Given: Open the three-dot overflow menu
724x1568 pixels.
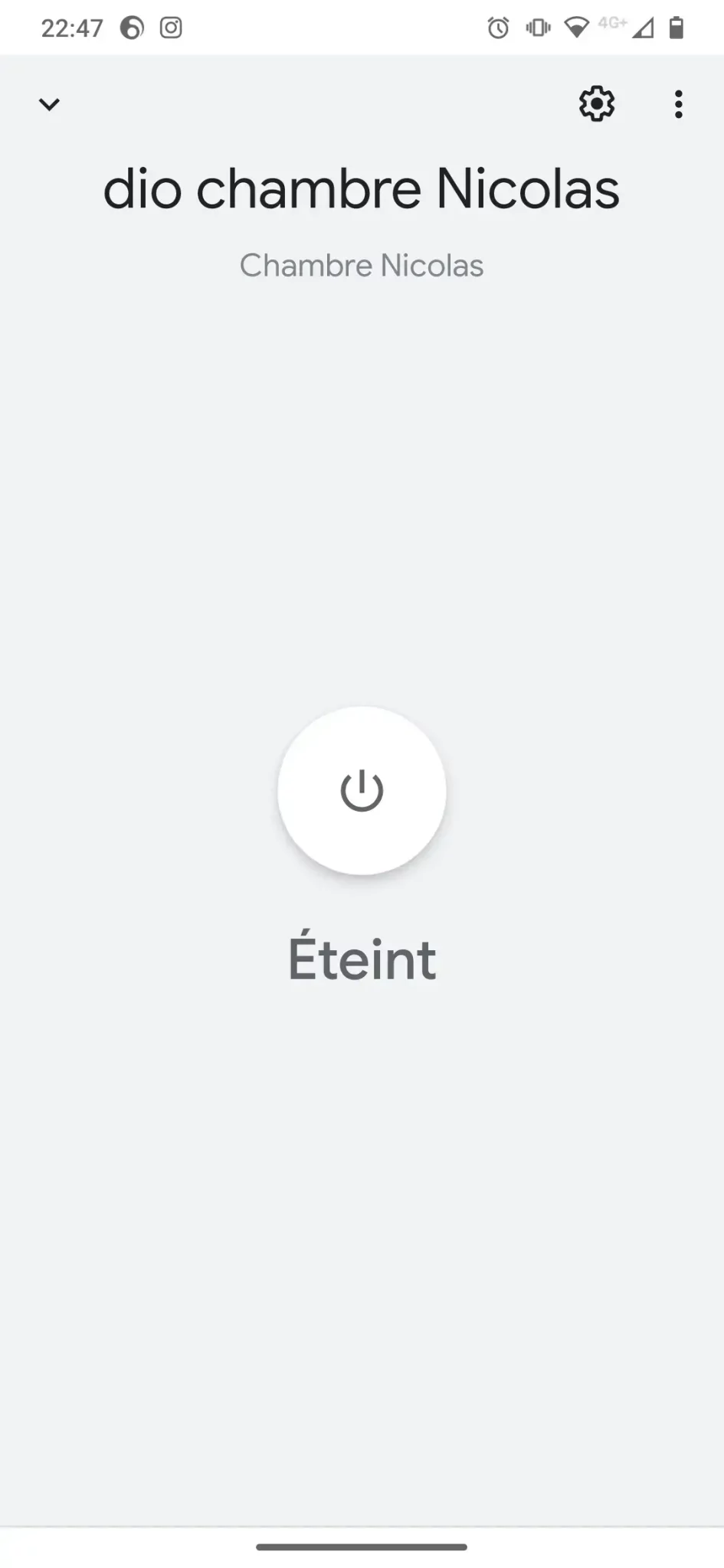Looking at the screenshot, I should (x=678, y=104).
